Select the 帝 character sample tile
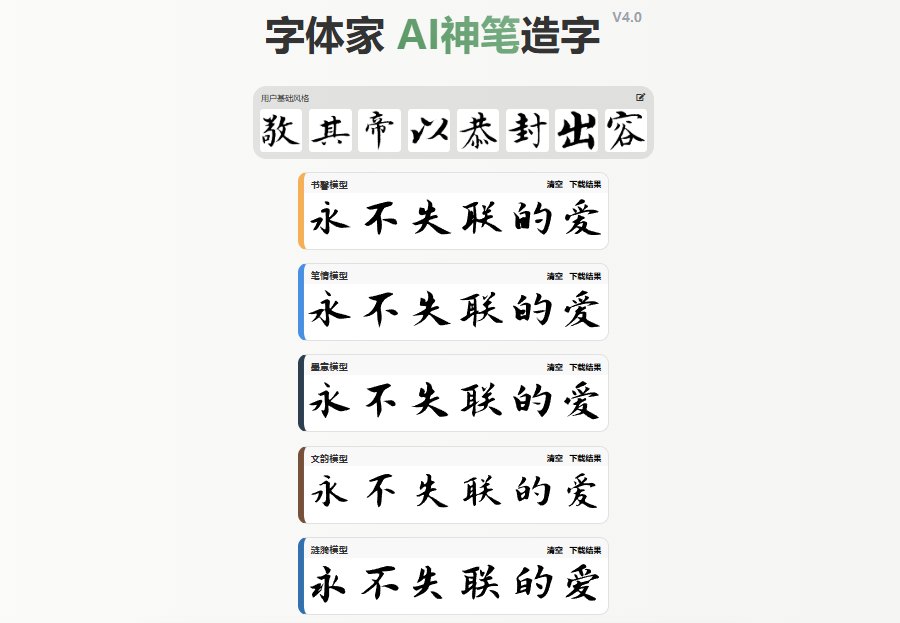This screenshot has width=900, height=623. 379,131
